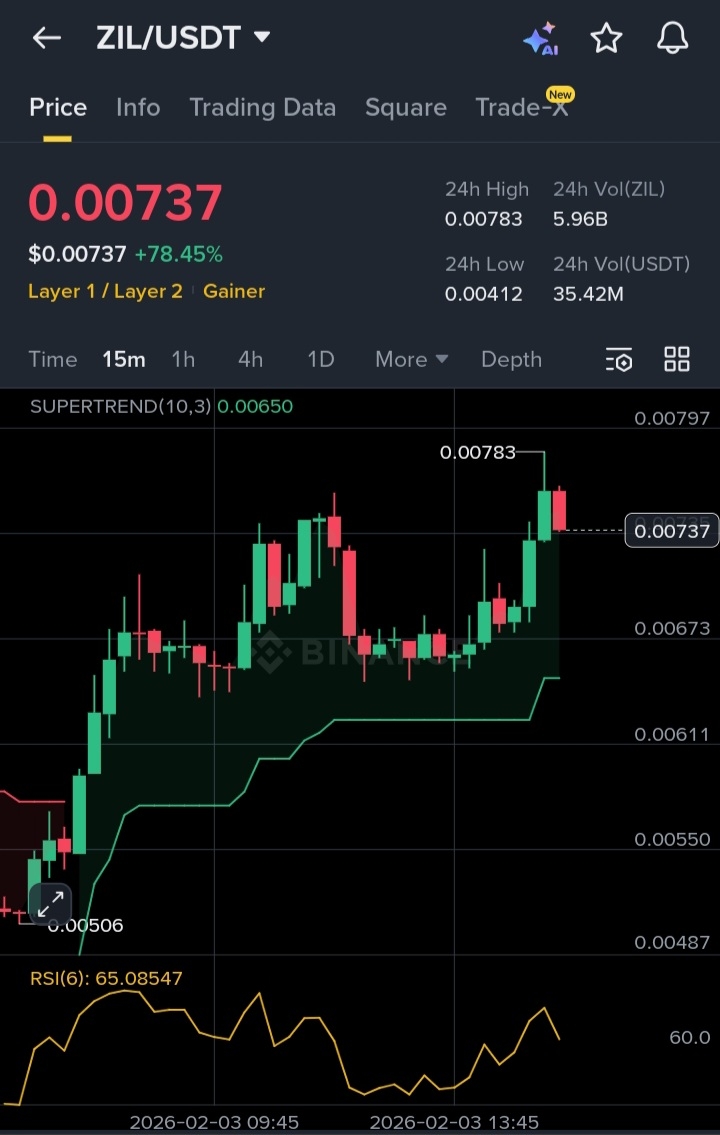
Task: Set a price alert bell
Action: click(x=672, y=38)
